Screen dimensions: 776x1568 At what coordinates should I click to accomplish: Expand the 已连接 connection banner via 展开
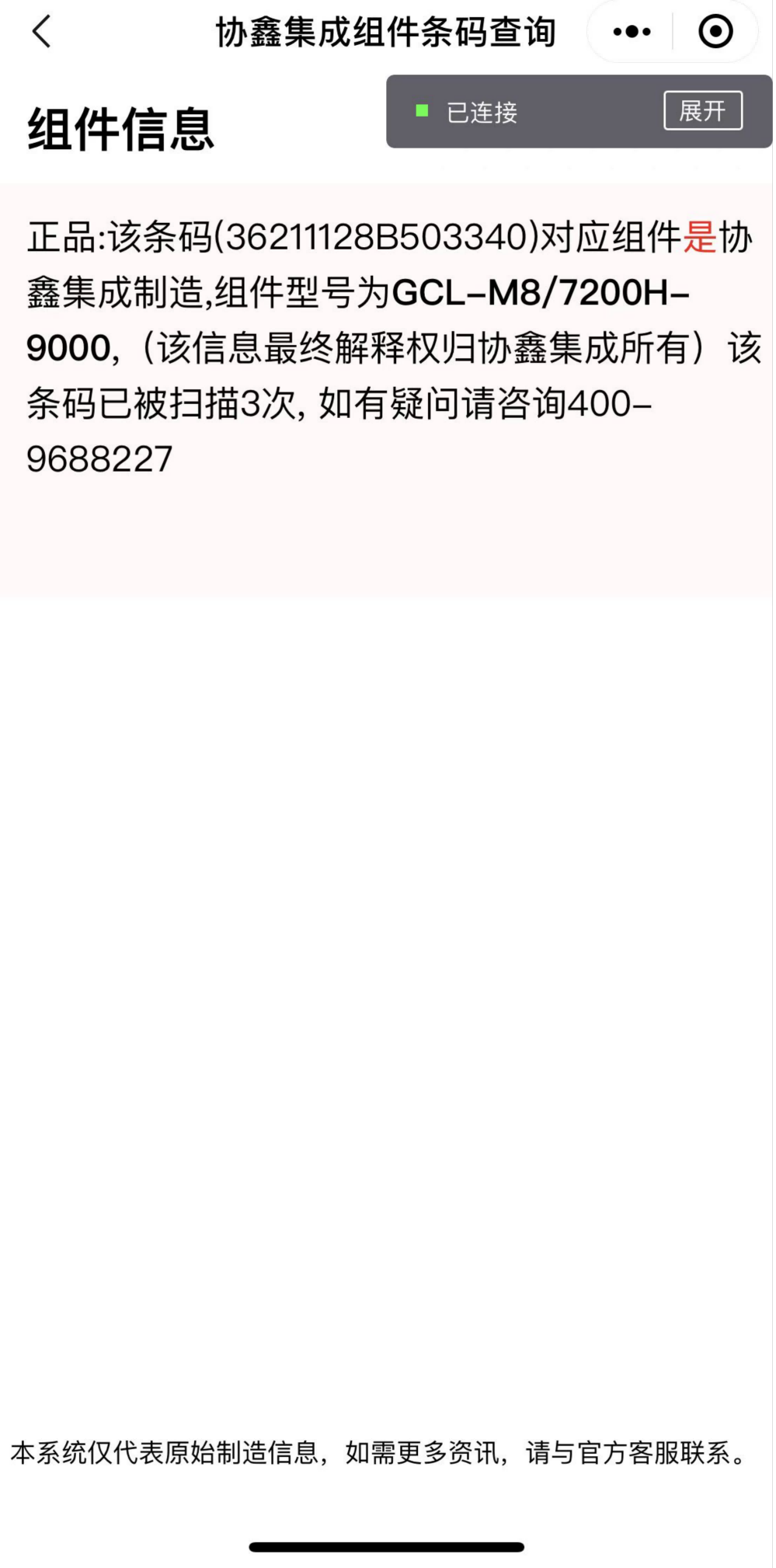coord(702,110)
